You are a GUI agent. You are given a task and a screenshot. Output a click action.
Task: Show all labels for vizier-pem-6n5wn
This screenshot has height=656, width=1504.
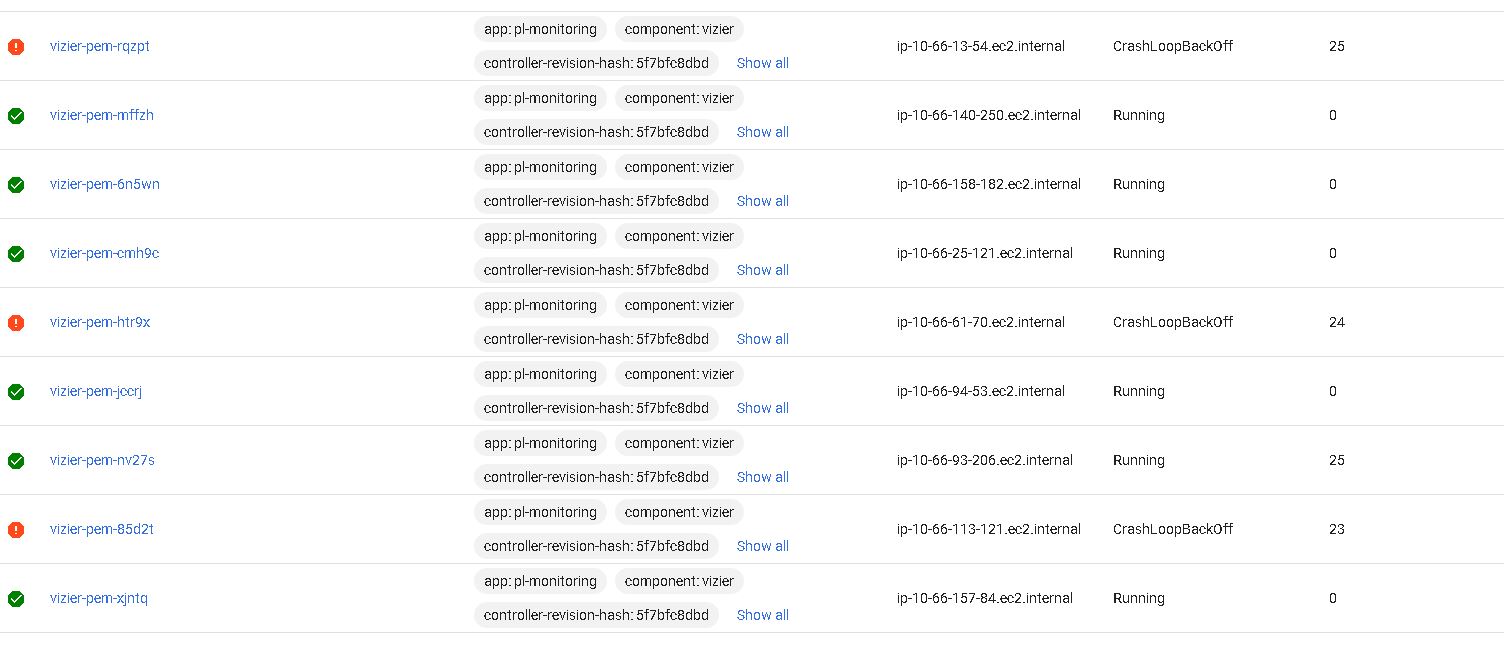point(762,201)
